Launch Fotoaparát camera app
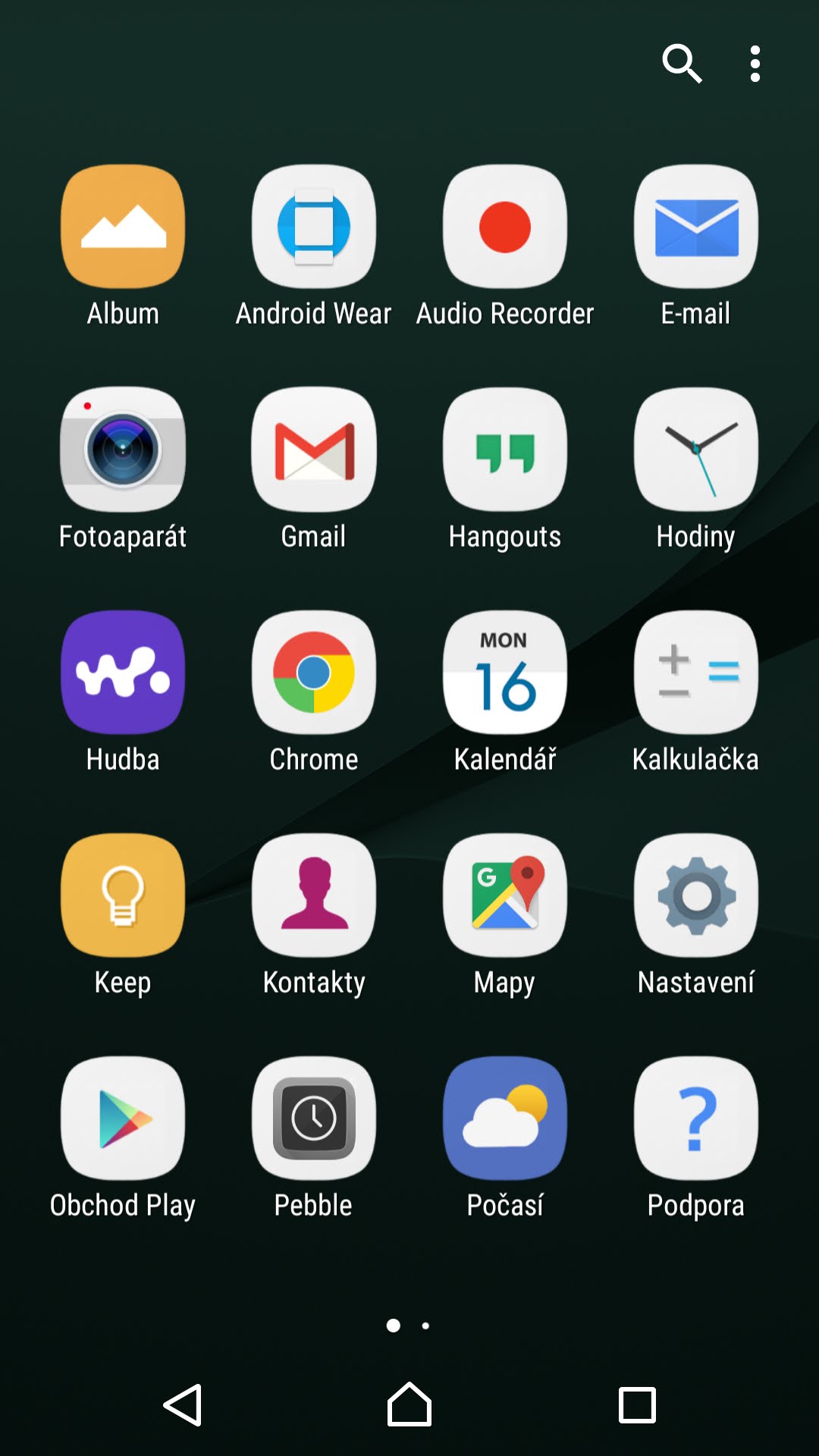The height and width of the screenshot is (1456, 819). click(x=123, y=449)
